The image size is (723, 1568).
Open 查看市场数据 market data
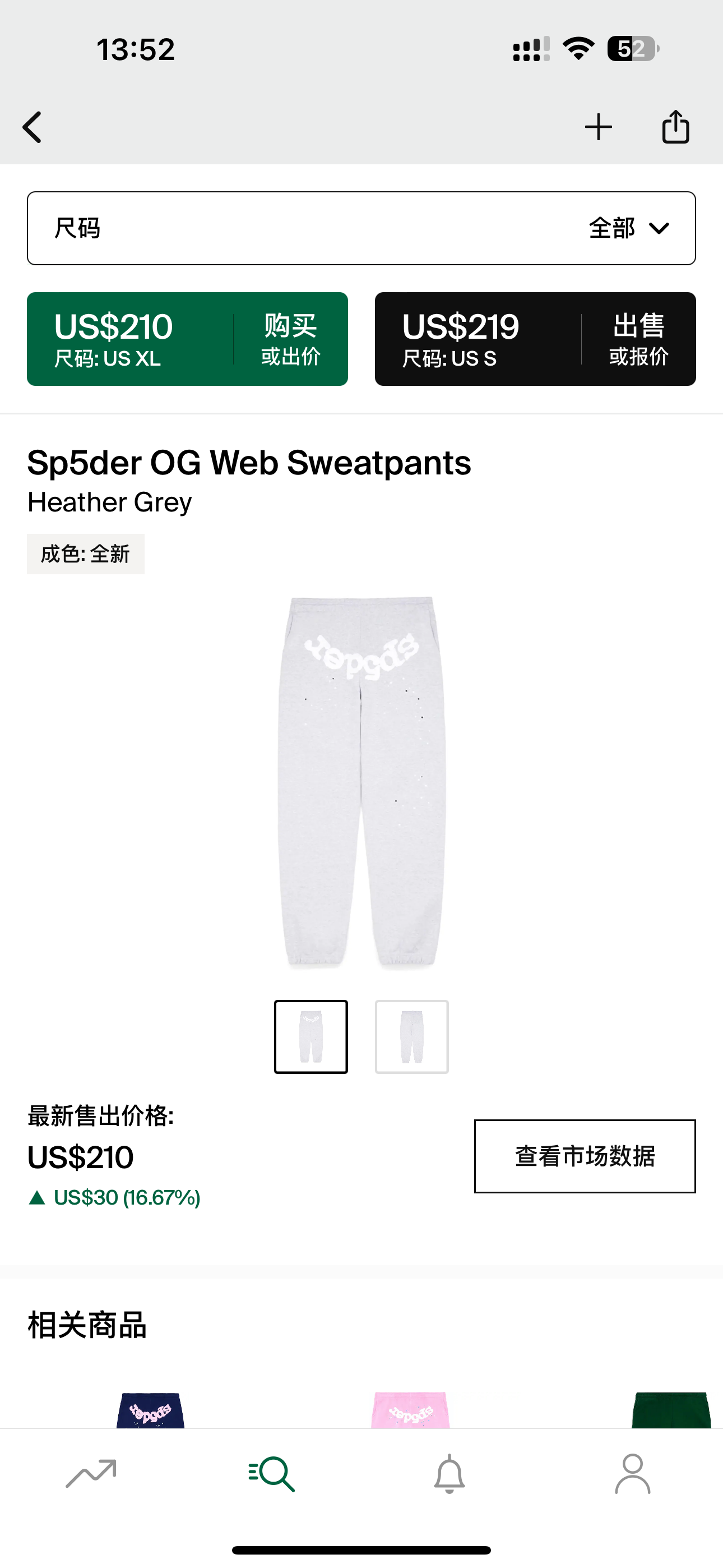(585, 1156)
